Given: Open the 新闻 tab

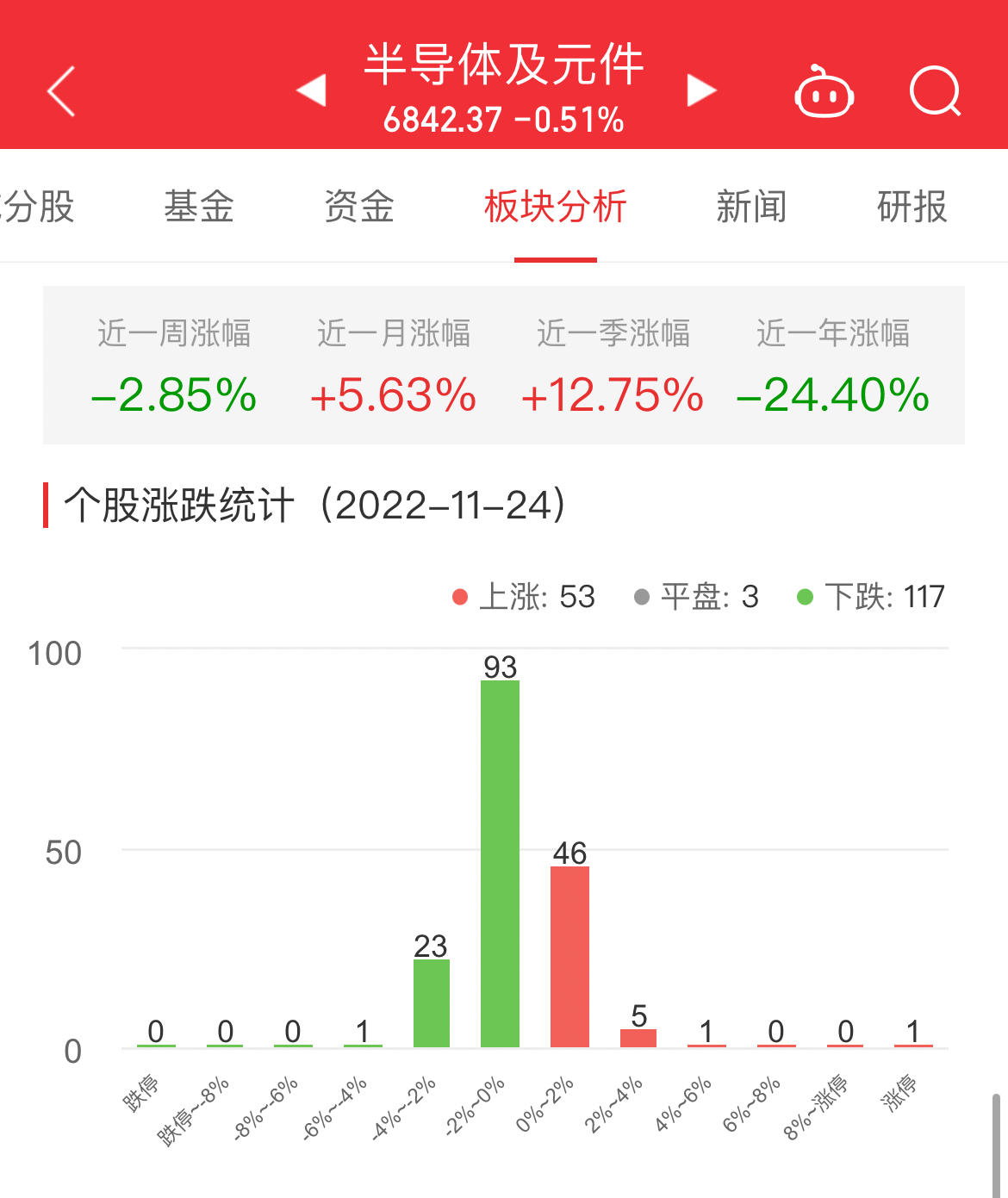Looking at the screenshot, I should [x=751, y=208].
